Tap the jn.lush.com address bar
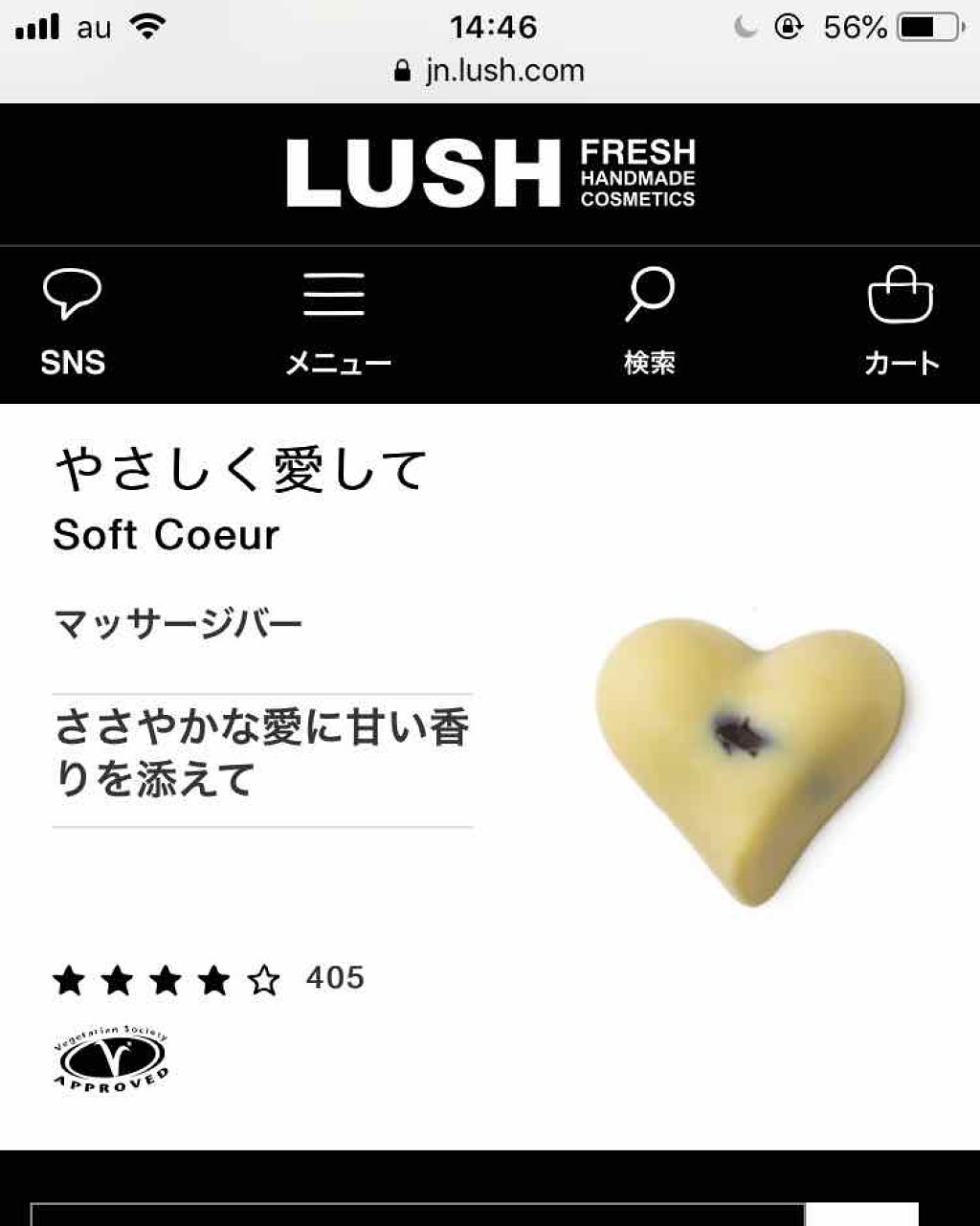This screenshot has height=1226, width=980. point(490,71)
